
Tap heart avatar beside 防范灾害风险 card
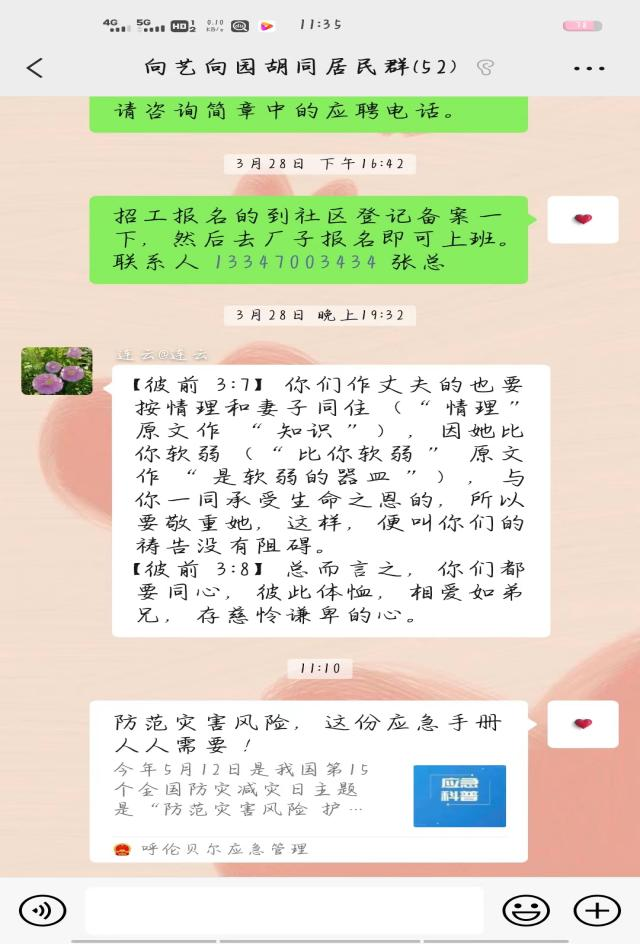coord(583,724)
